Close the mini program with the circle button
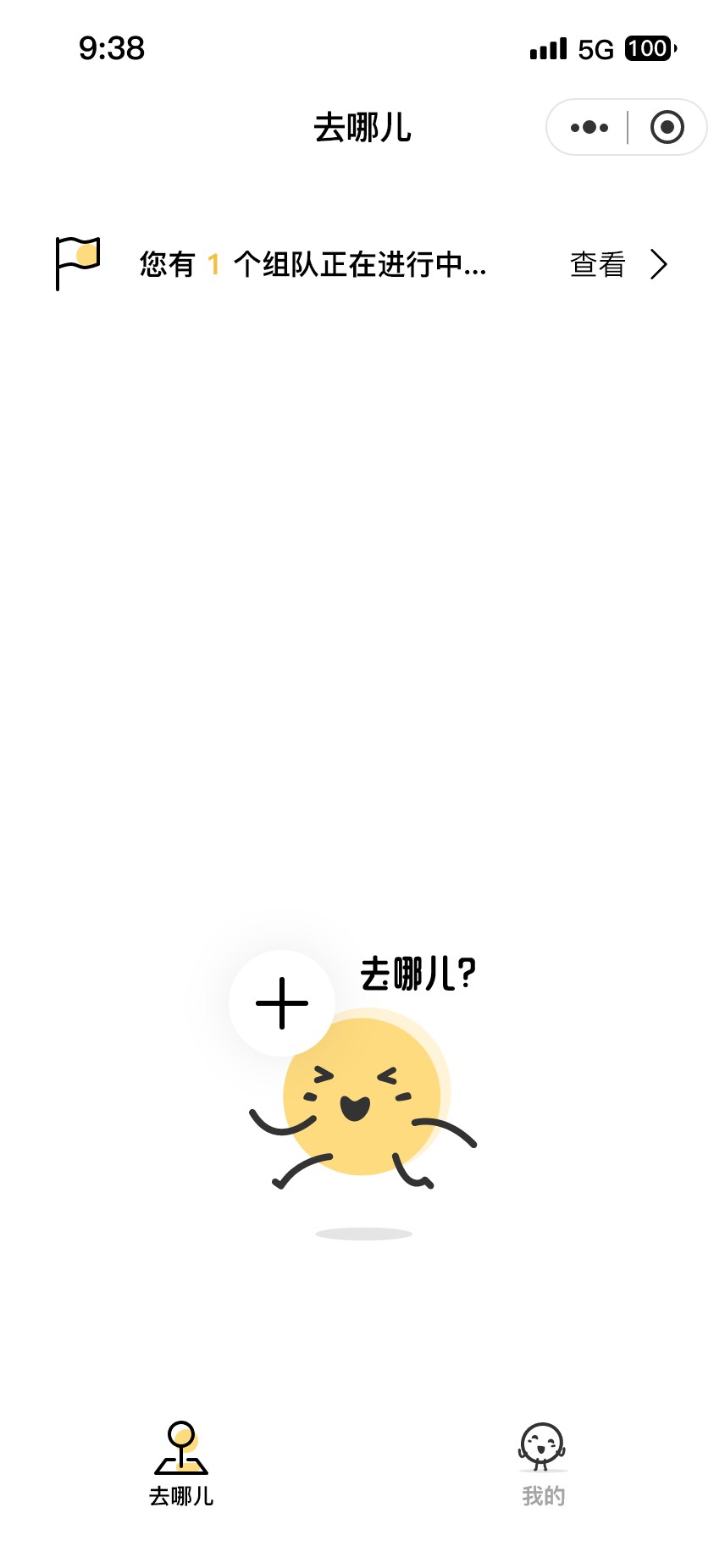The height and width of the screenshot is (1568, 725). pyautogui.click(x=667, y=128)
